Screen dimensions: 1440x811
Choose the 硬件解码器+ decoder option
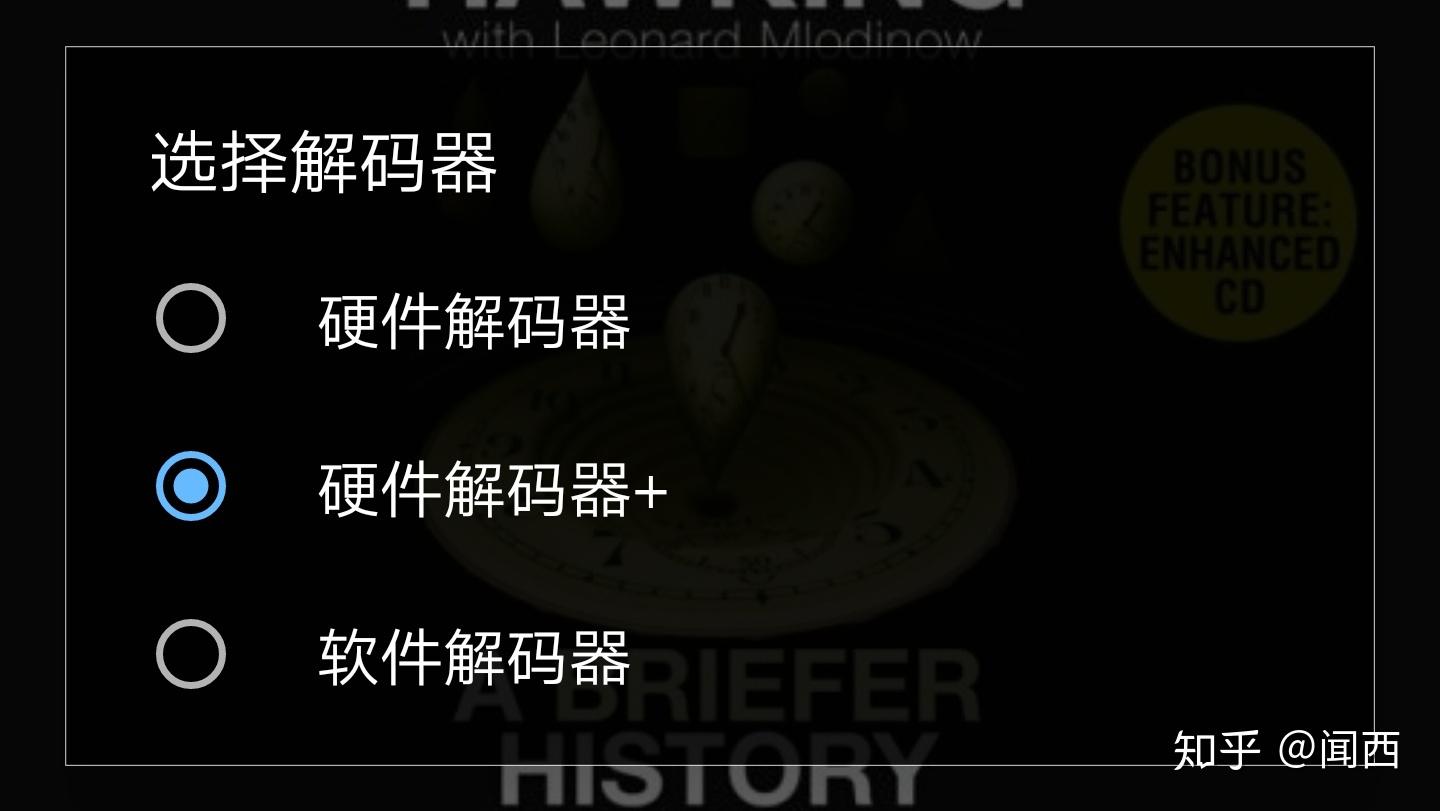191,487
